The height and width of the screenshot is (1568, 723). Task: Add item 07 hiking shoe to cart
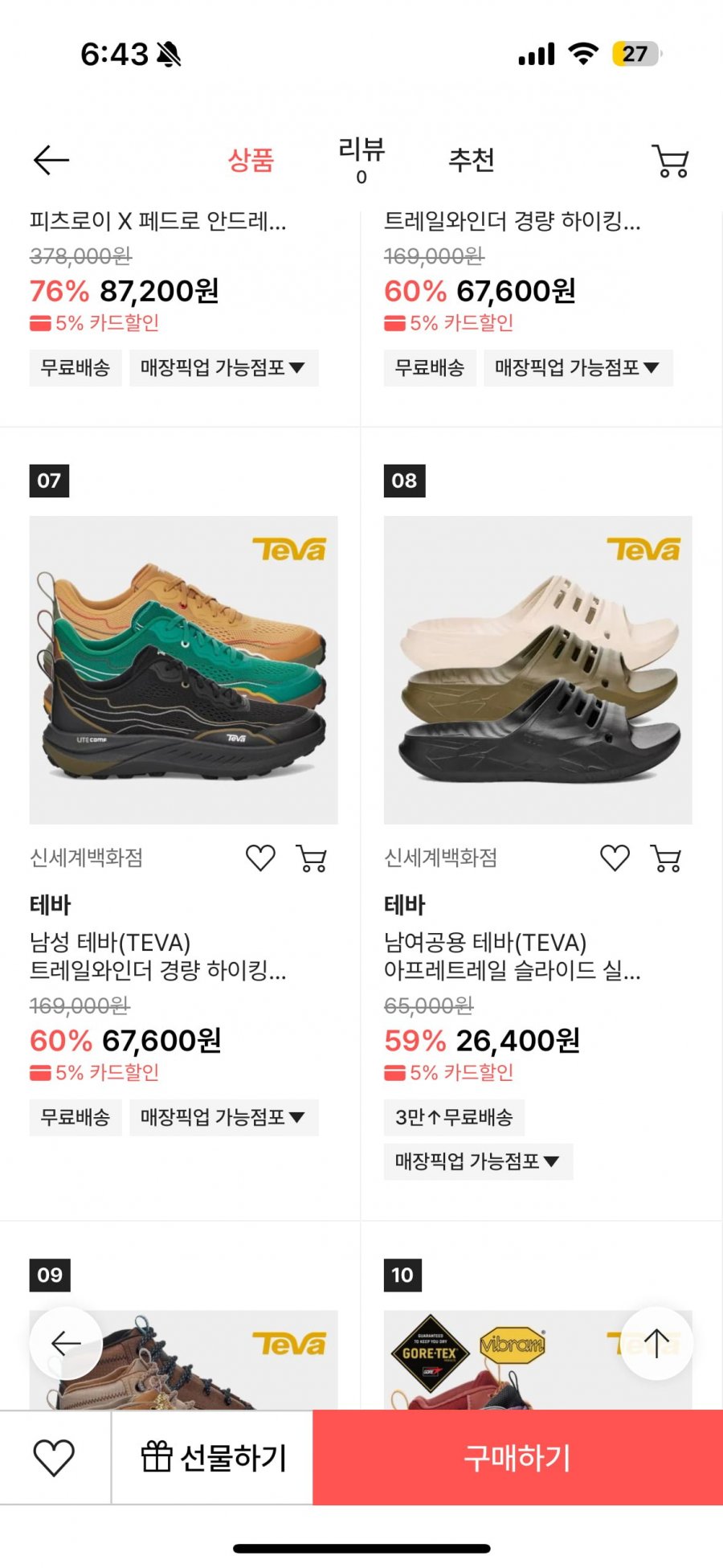312,858
